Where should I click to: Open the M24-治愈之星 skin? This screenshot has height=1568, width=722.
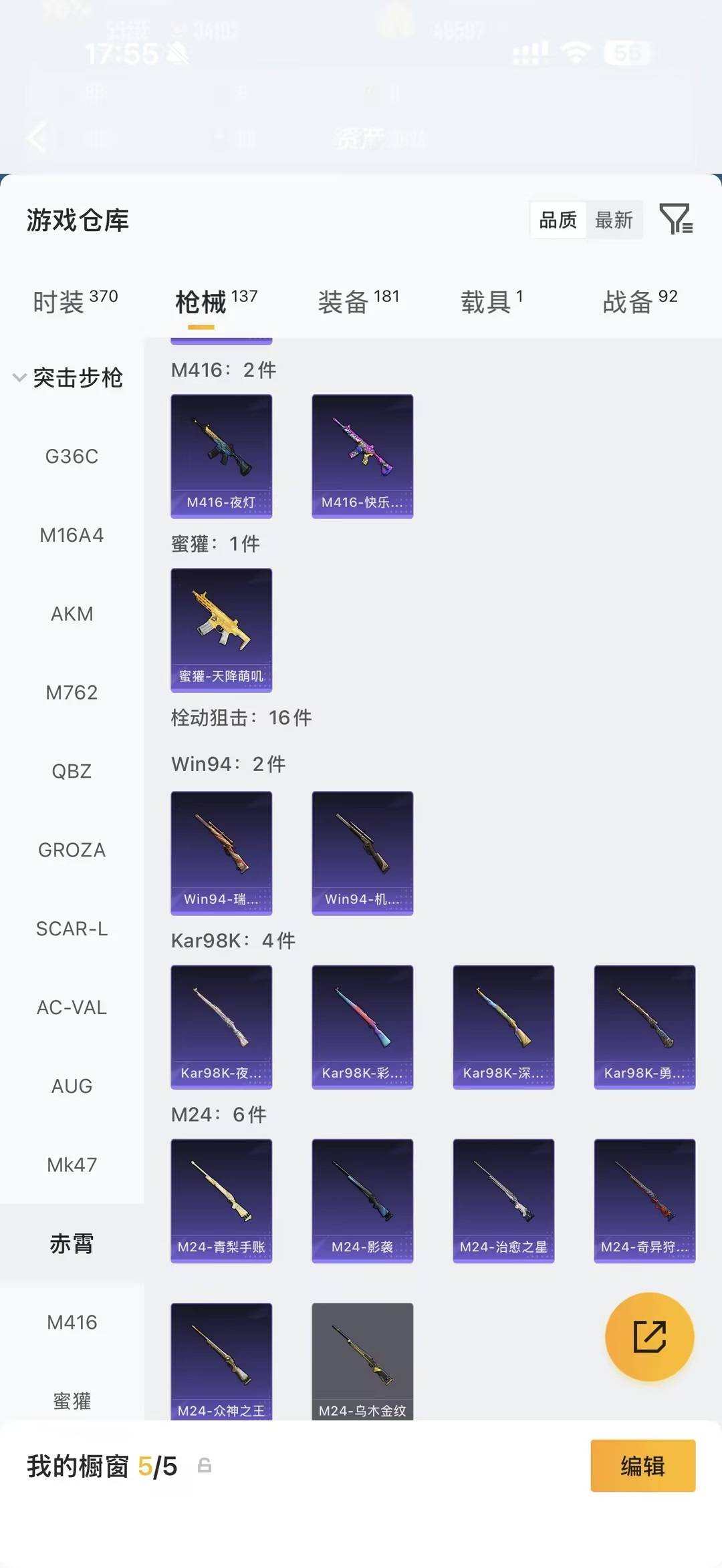click(x=503, y=1201)
